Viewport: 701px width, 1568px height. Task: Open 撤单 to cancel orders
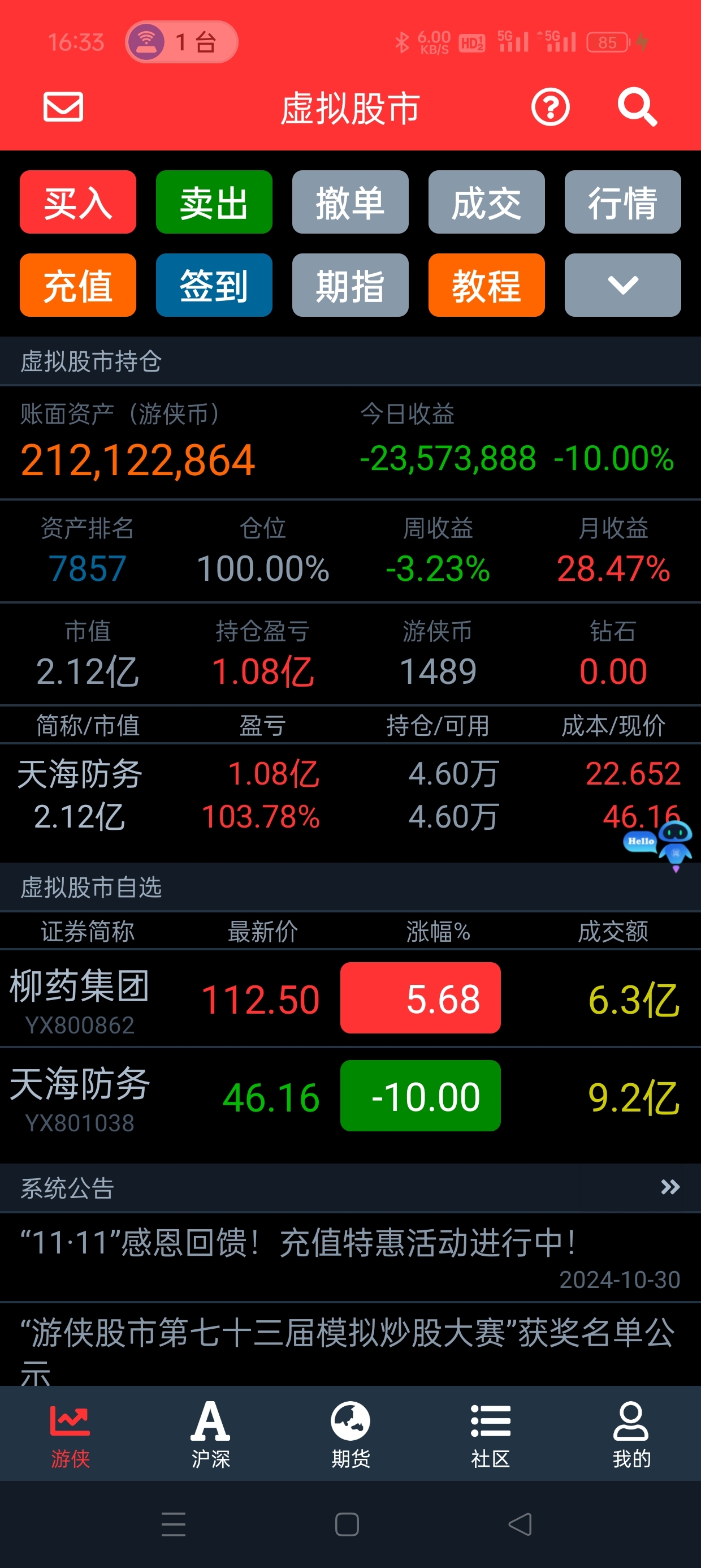pyautogui.click(x=350, y=202)
